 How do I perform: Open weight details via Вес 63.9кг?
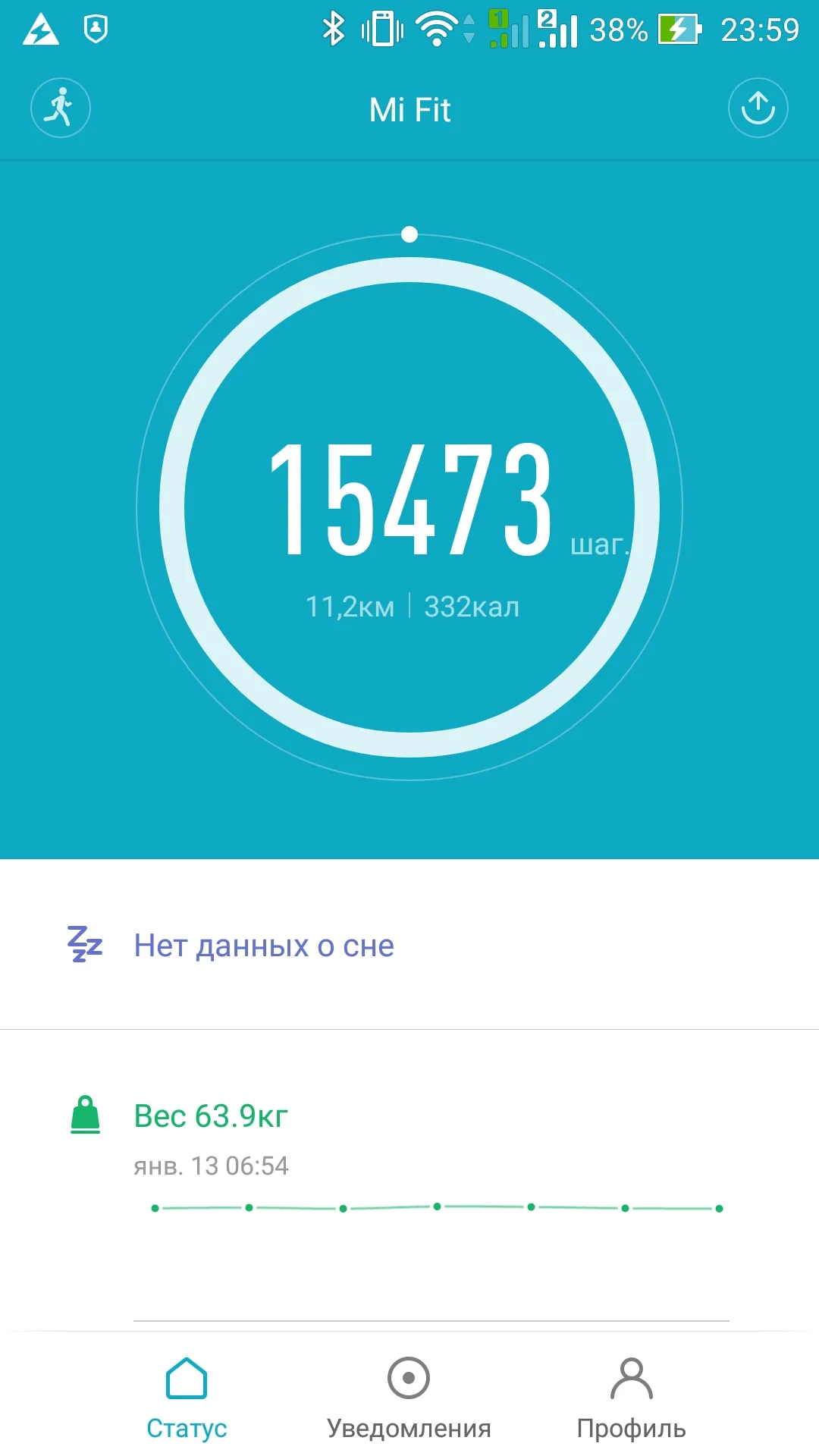click(210, 1115)
